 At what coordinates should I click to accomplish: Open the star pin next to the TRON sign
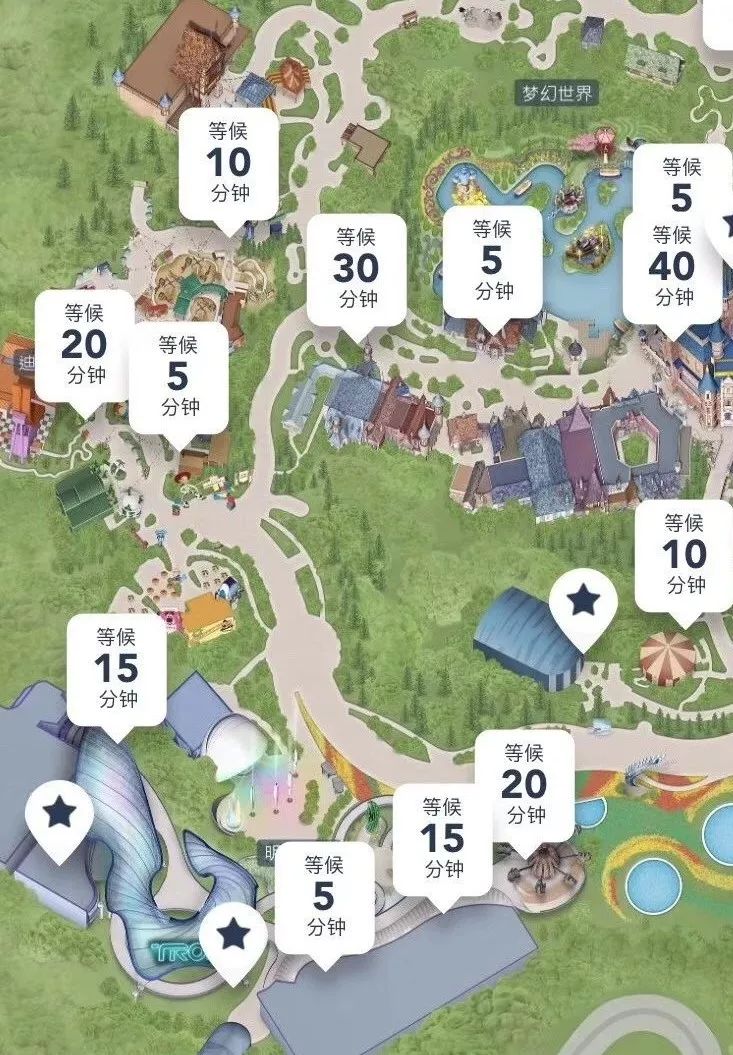233,935
